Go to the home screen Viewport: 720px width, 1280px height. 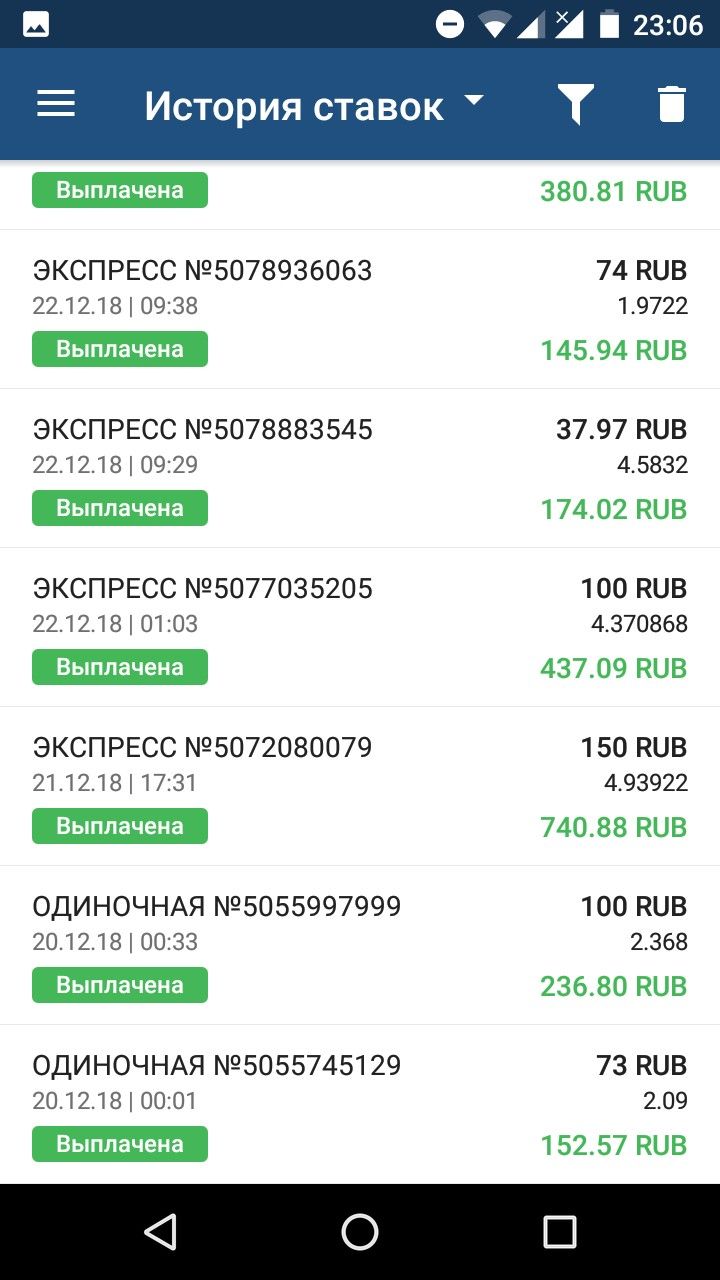point(360,1232)
